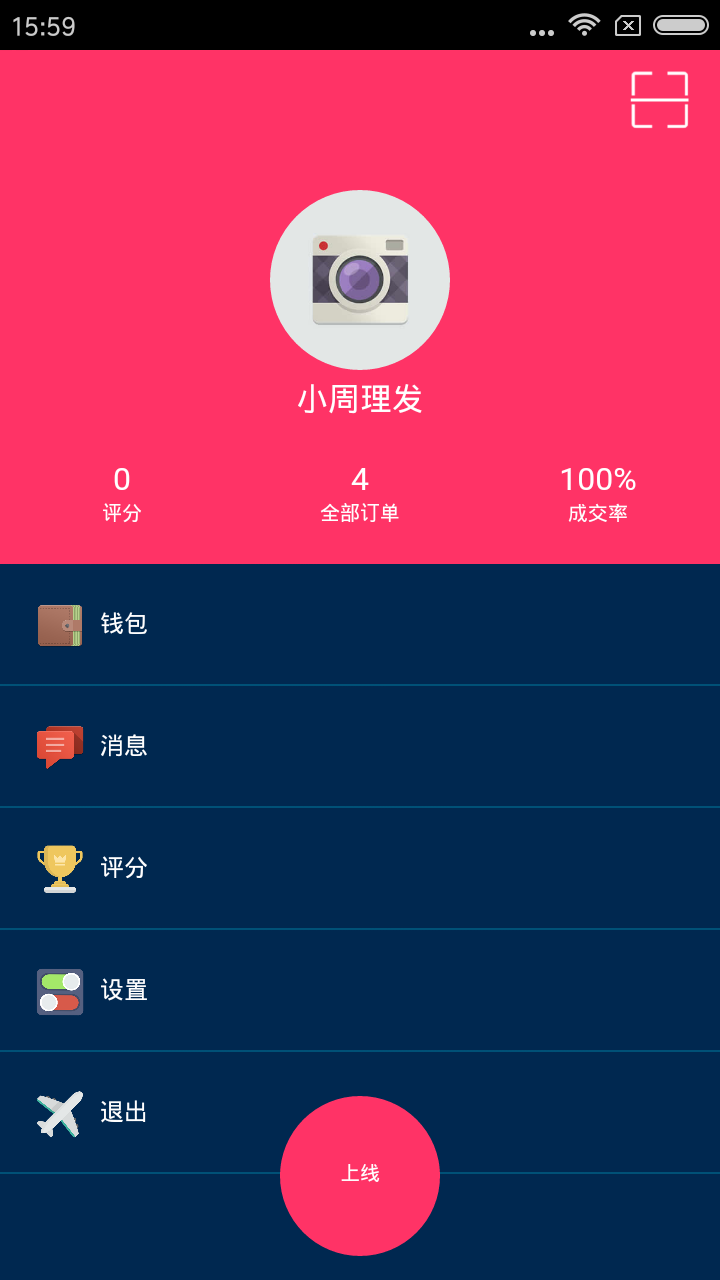Tap the camera profile avatar icon
The width and height of the screenshot is (720, 1280).
360,280
